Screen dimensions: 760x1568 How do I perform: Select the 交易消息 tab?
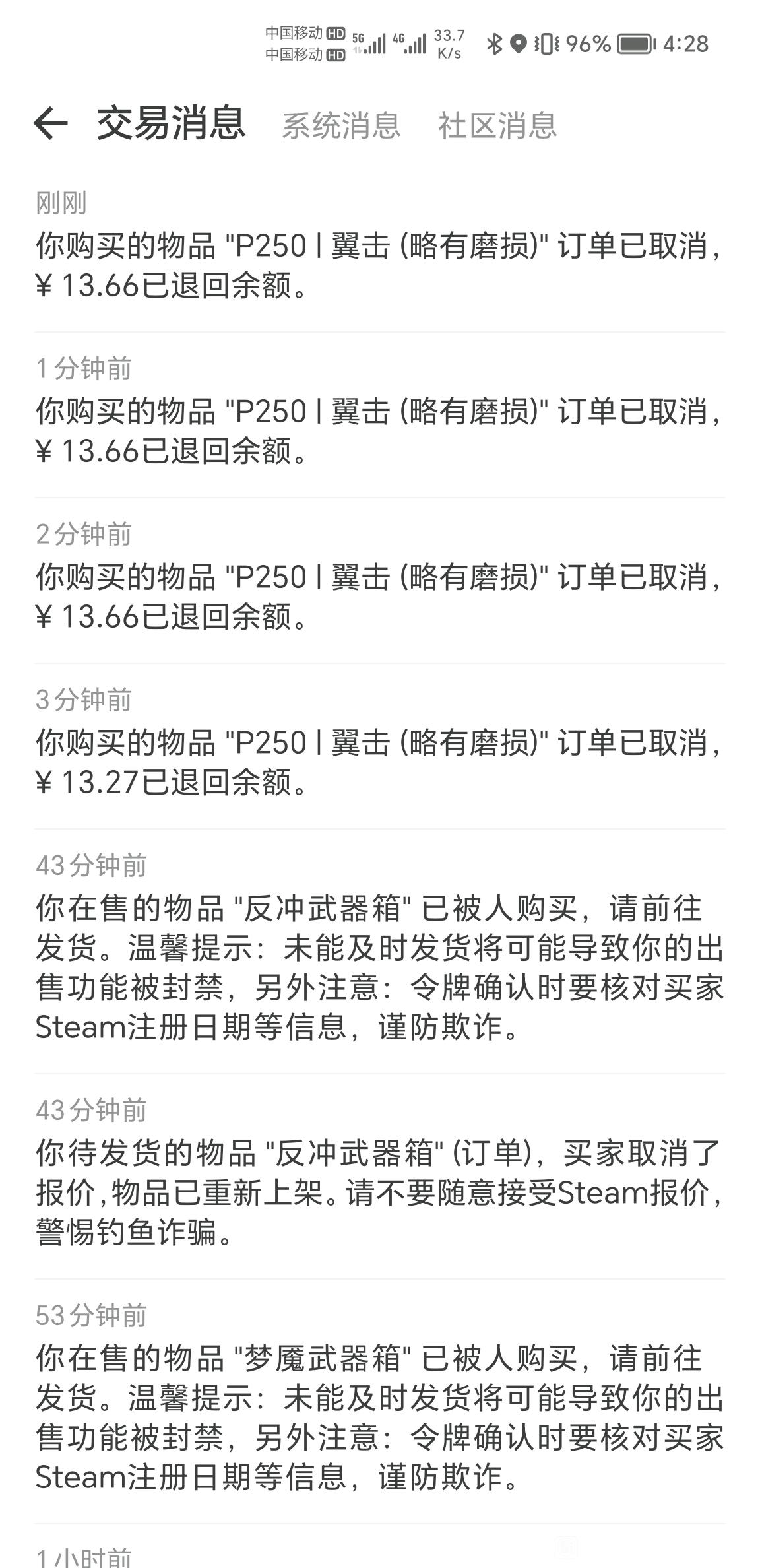click(172, 123)
